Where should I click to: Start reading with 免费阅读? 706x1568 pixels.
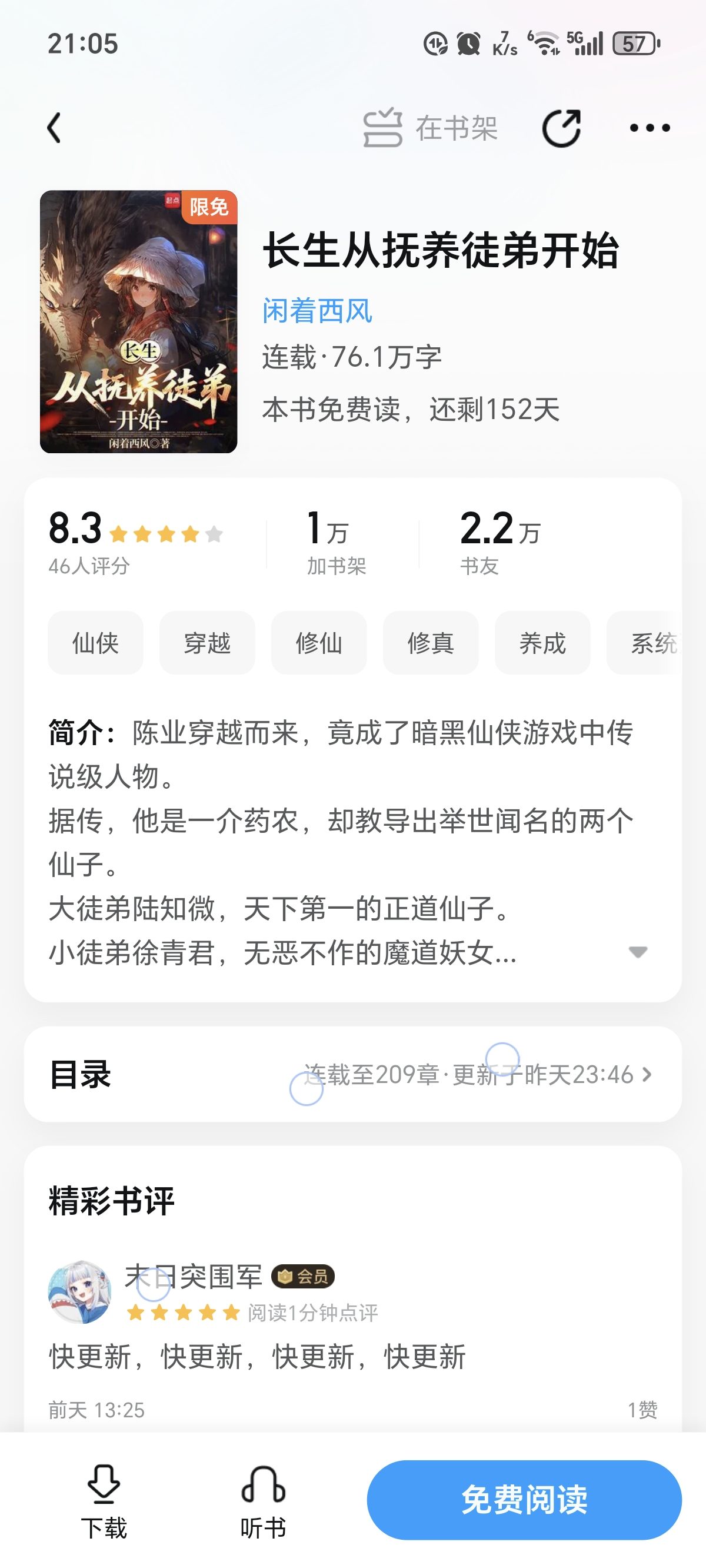(x=524, y=1500)
